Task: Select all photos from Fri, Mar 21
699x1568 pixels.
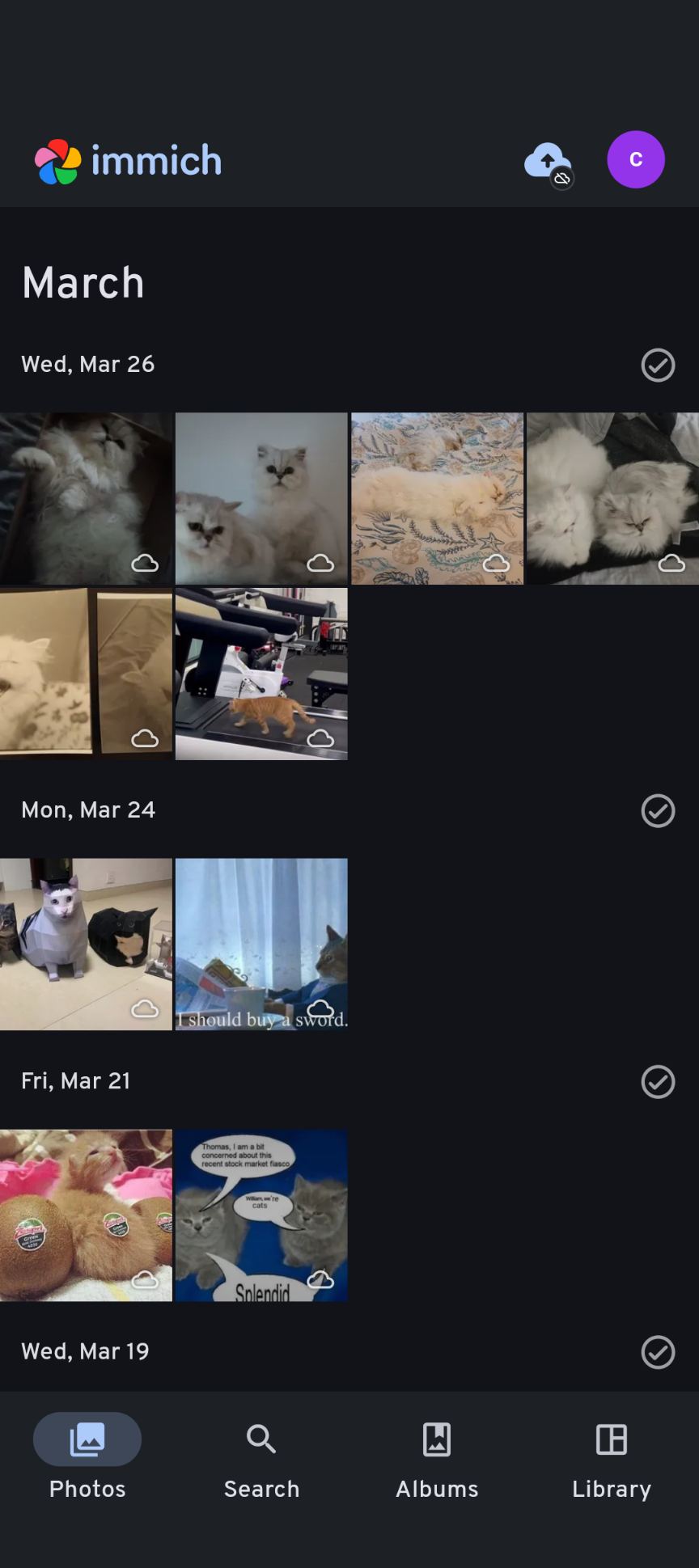Action: click(x=658, y=1081)
